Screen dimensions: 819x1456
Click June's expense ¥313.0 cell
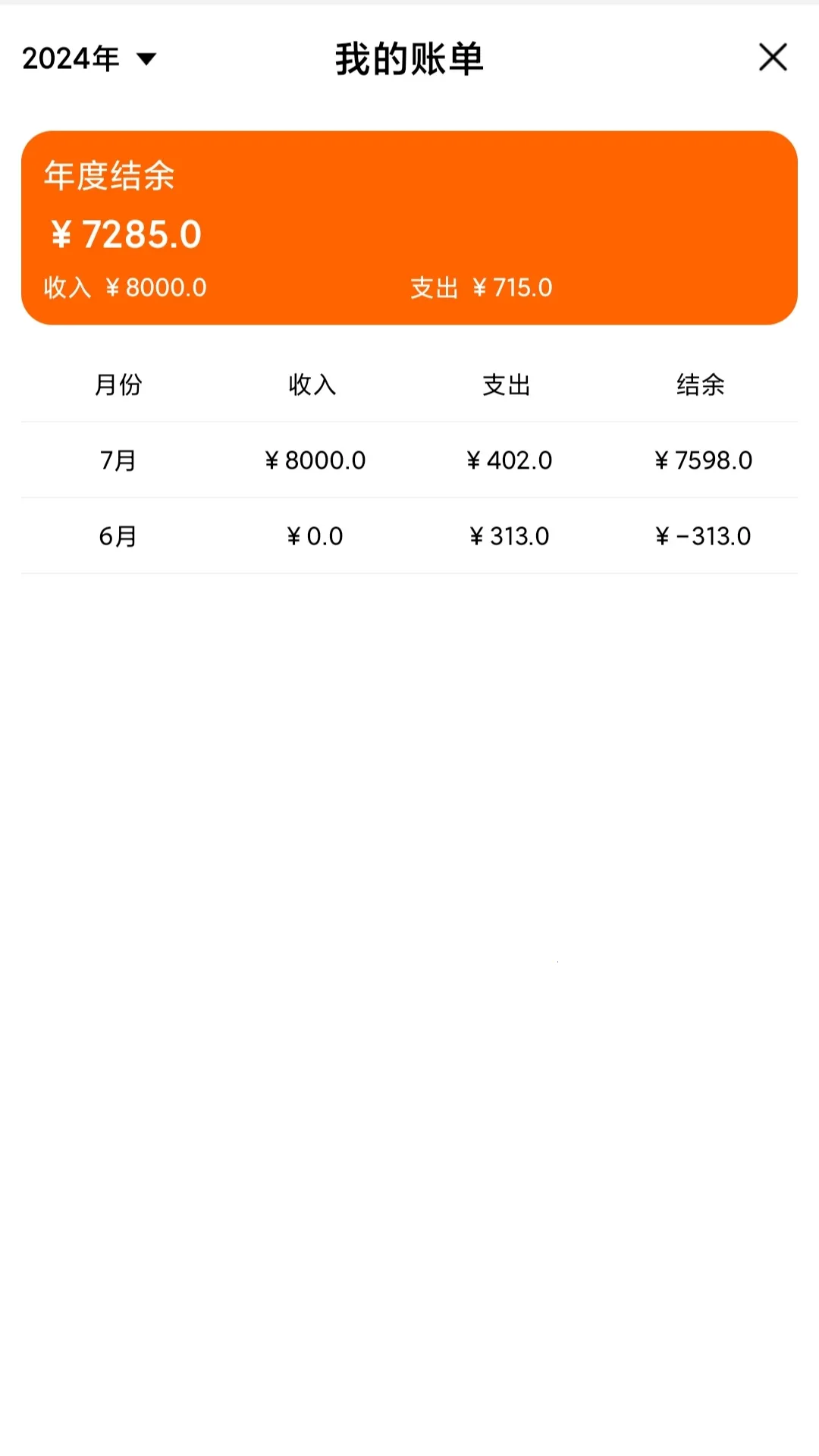tap(509, 535)
